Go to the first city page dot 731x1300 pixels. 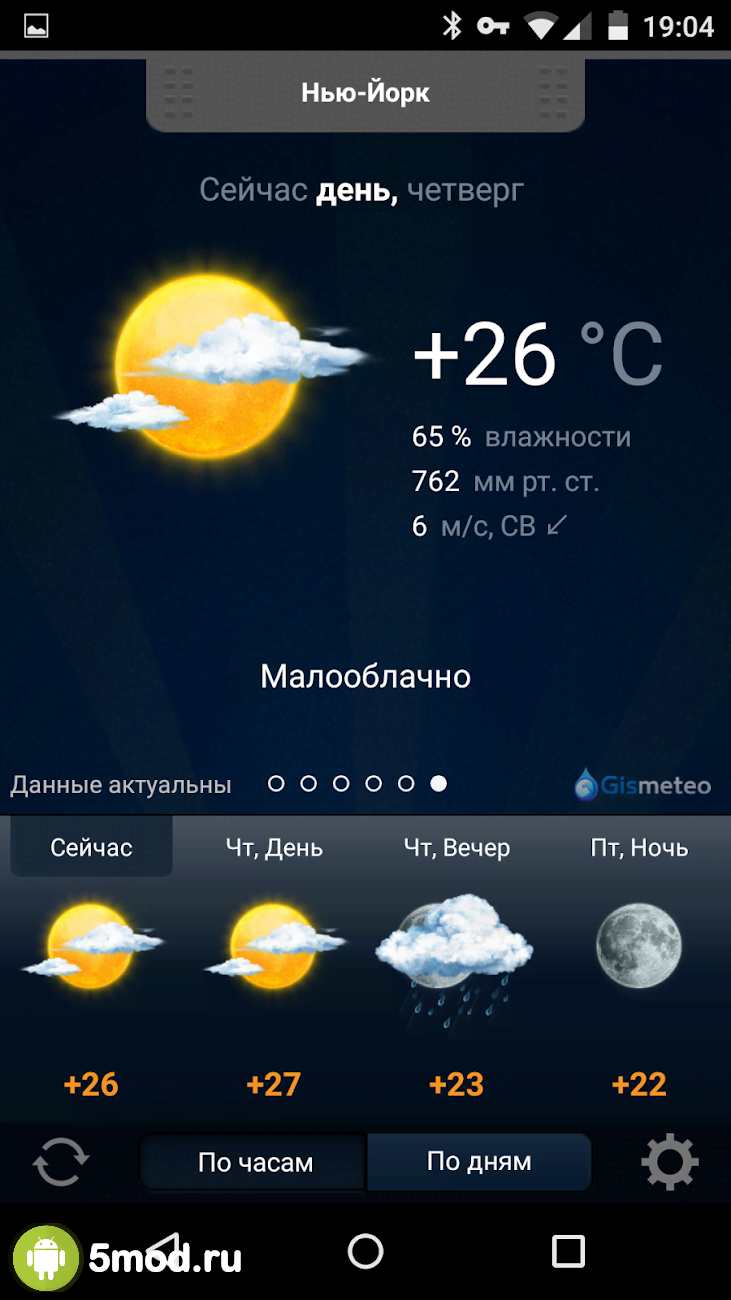(277, 784)
